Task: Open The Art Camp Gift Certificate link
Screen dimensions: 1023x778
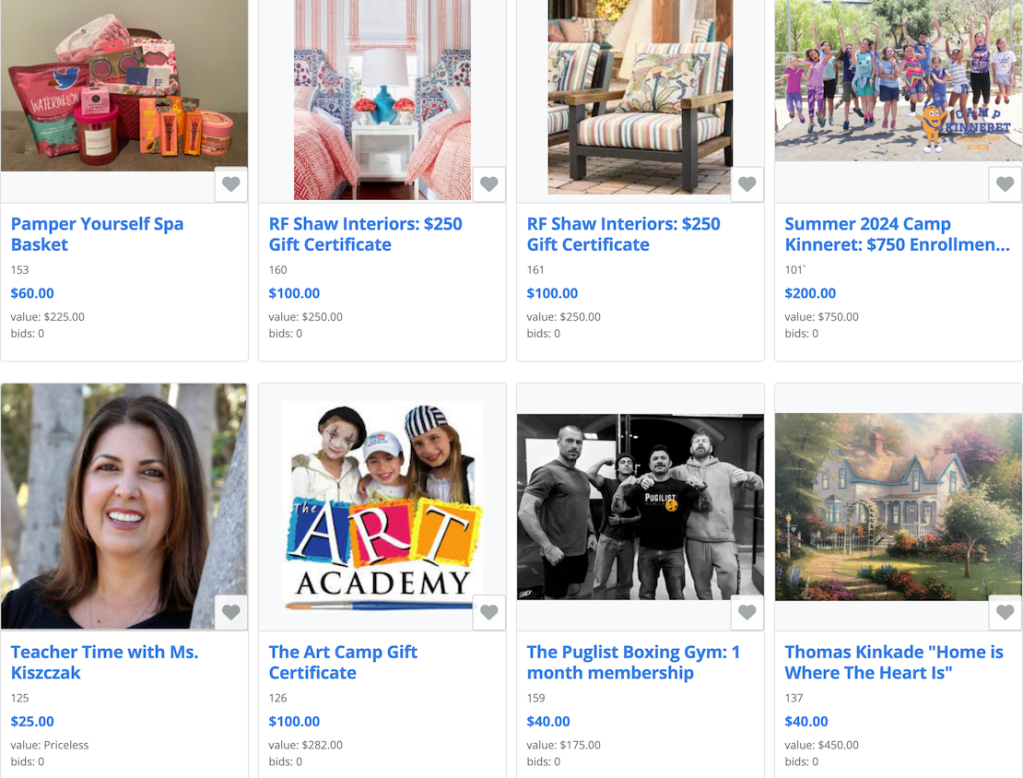Action: (343, 662)
